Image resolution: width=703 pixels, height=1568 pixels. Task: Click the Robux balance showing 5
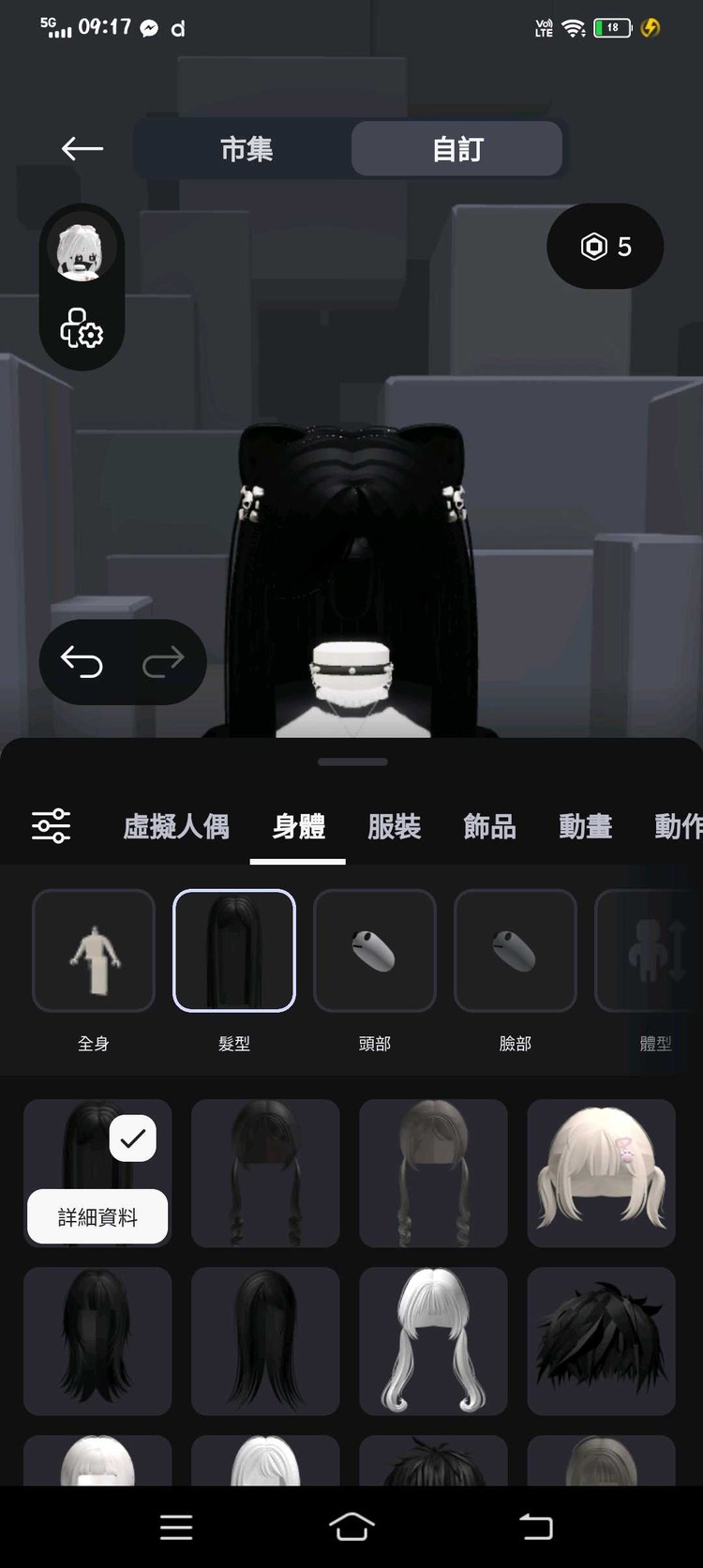[x=605, y=246]
